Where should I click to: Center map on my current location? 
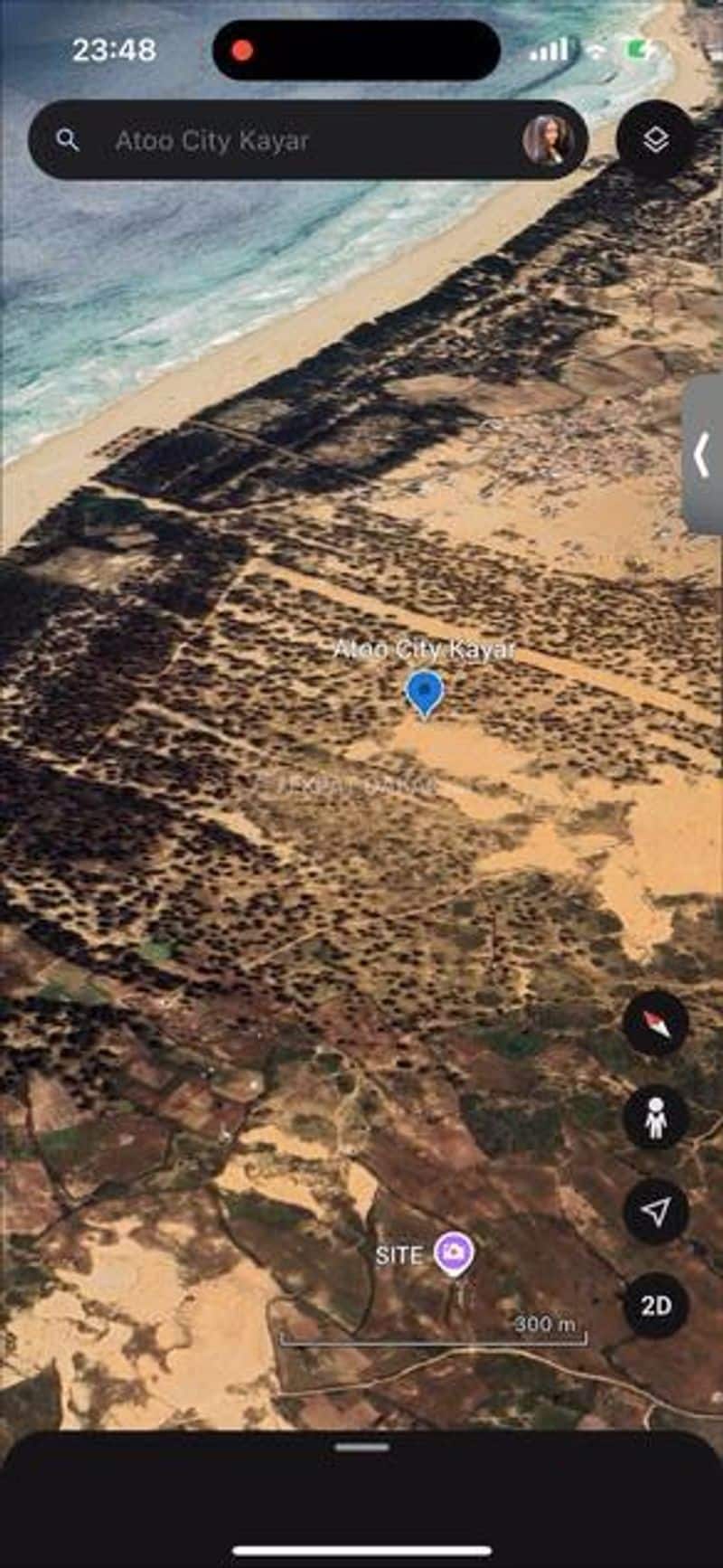656,1212
